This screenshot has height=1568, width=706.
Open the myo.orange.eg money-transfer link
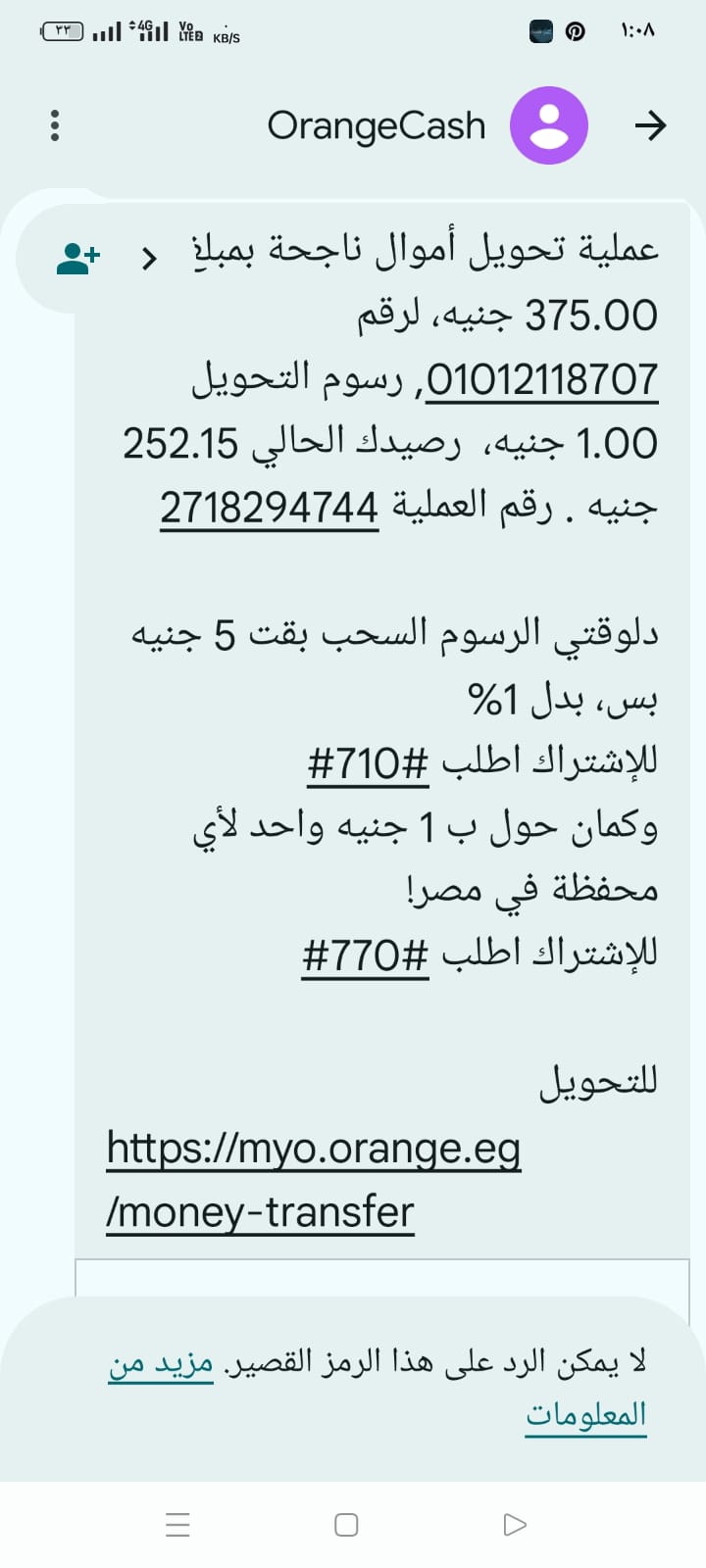tap(314, 1149)
